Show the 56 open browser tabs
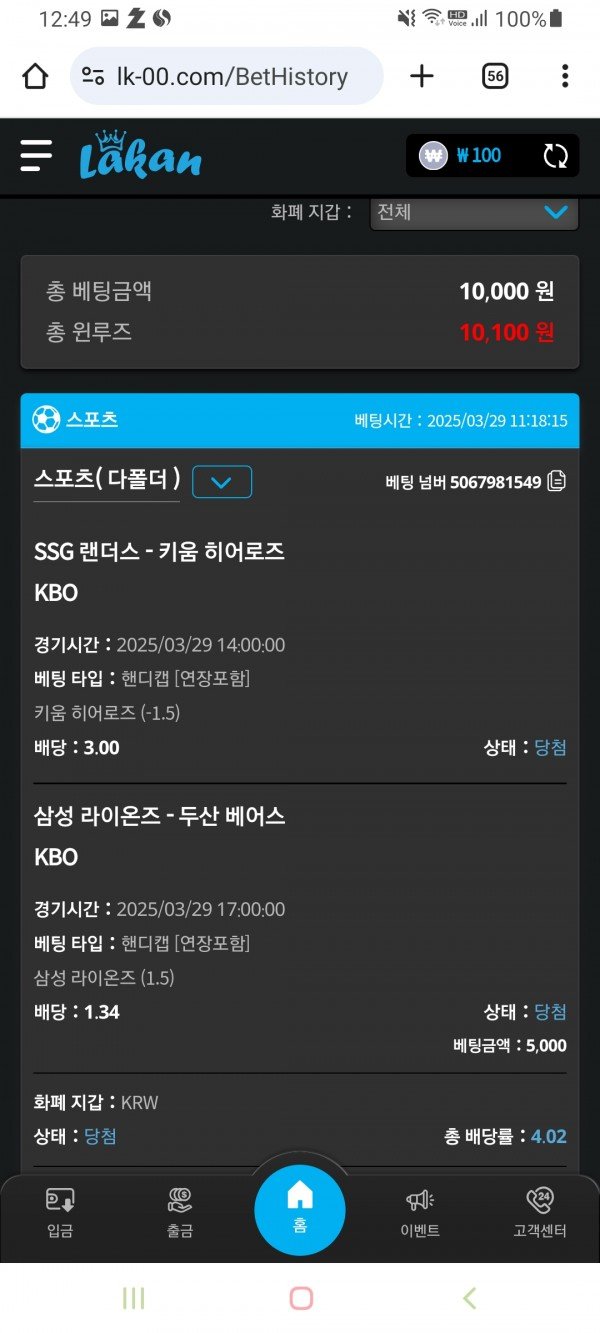Image resolution: width=600 pixels, height=1333 pixels. (x=495, y=76)
